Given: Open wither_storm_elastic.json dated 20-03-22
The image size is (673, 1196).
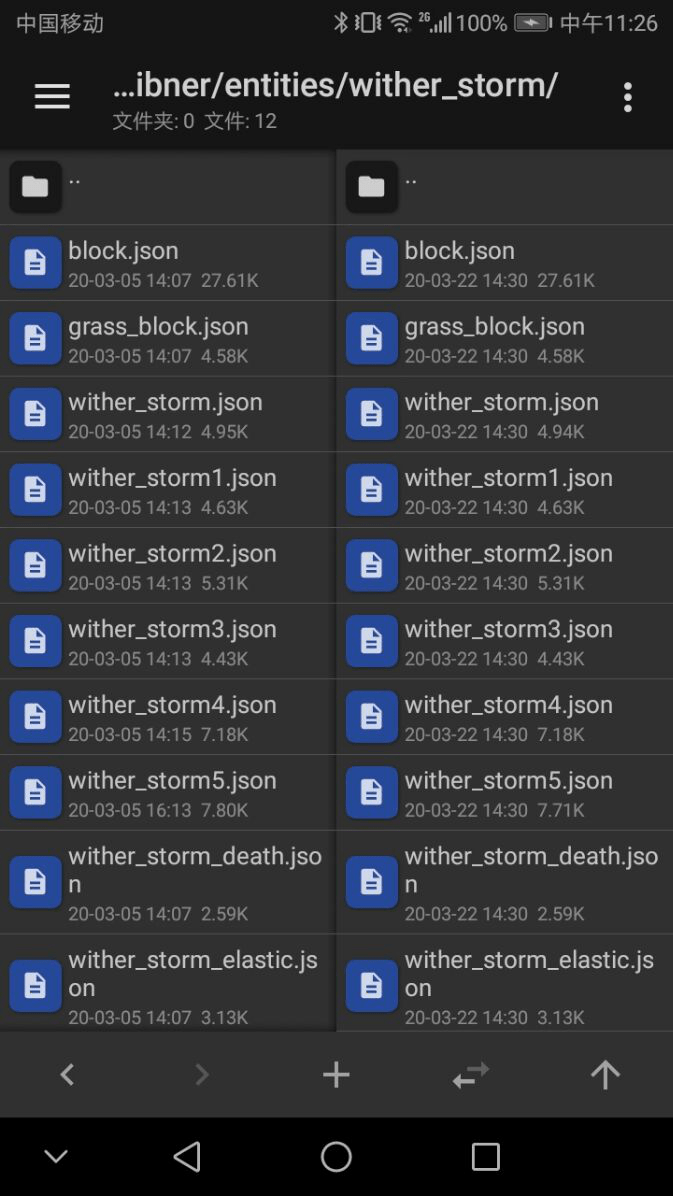Looking at the screenshot, I should pyautogui.click(x=505, y=983).
